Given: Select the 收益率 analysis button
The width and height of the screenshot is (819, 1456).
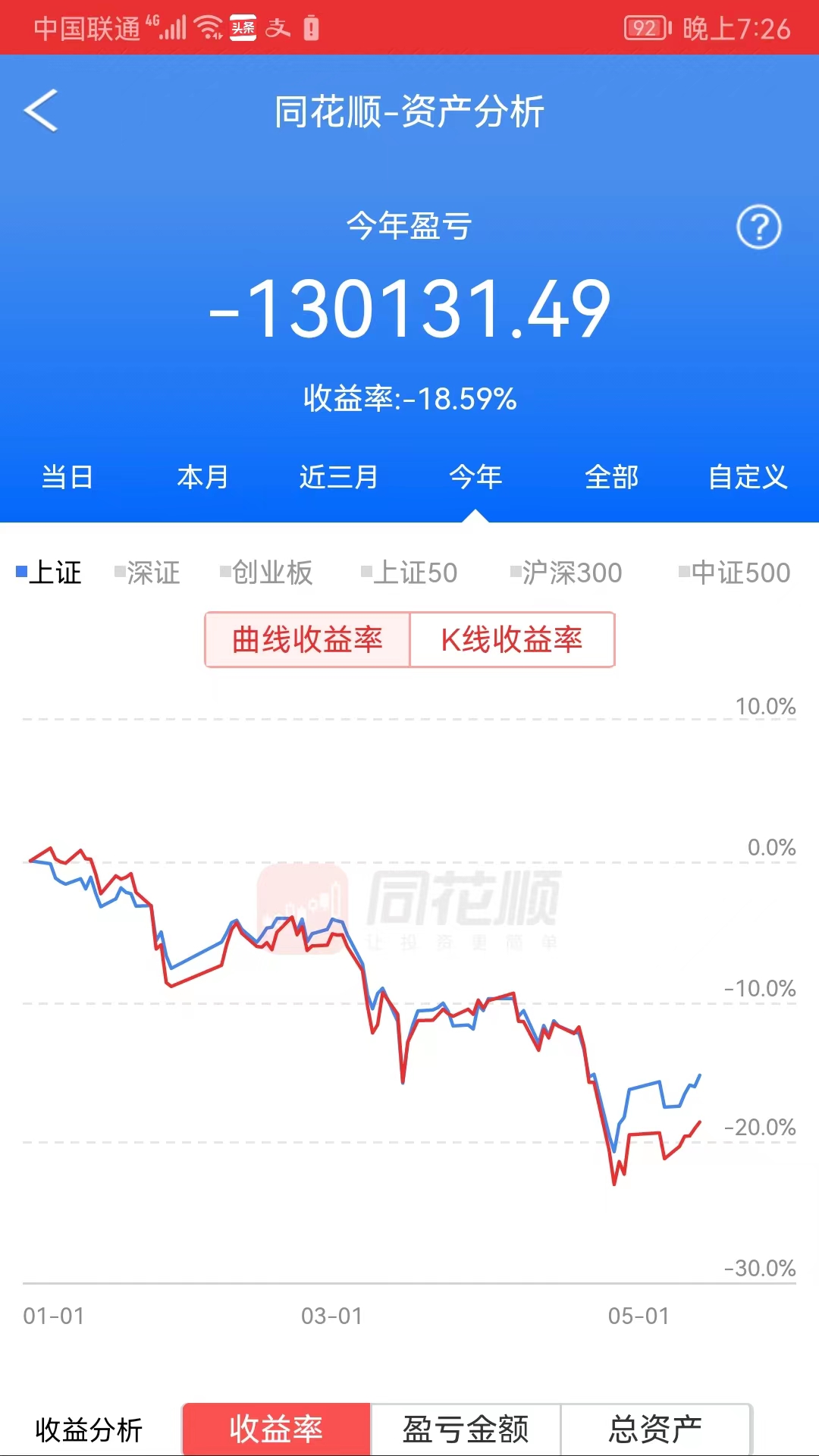Looking at the screenshot, I should point(276,1429).
